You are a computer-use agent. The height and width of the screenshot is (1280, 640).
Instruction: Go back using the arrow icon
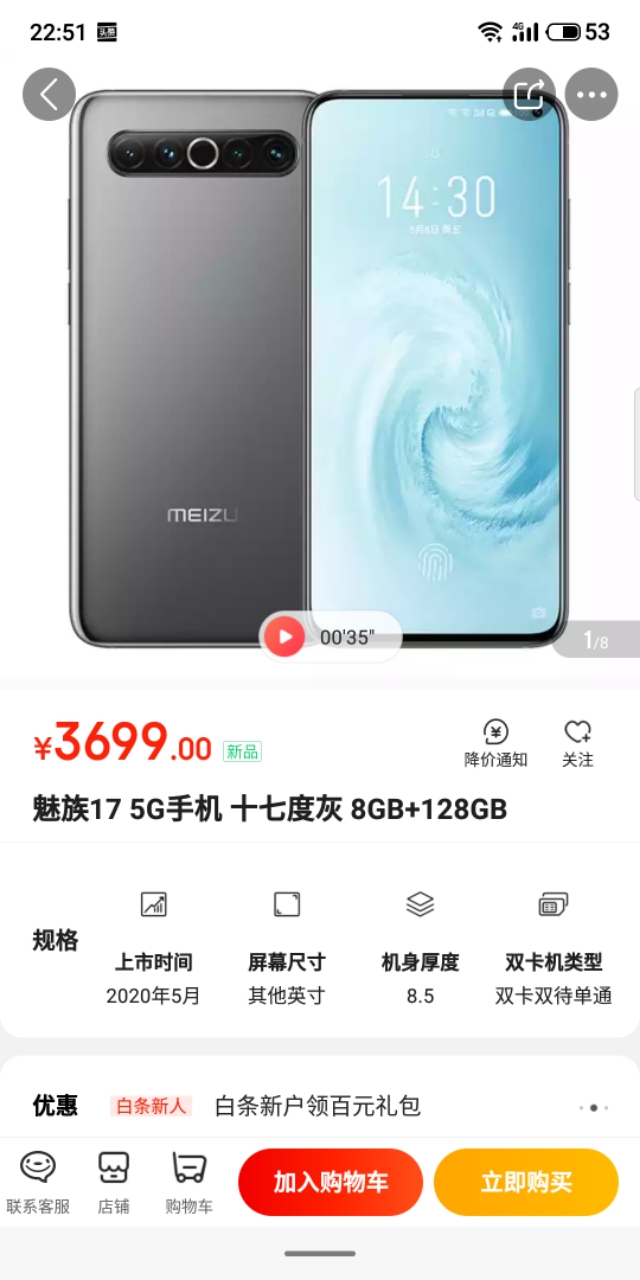(x=49, y=94)
